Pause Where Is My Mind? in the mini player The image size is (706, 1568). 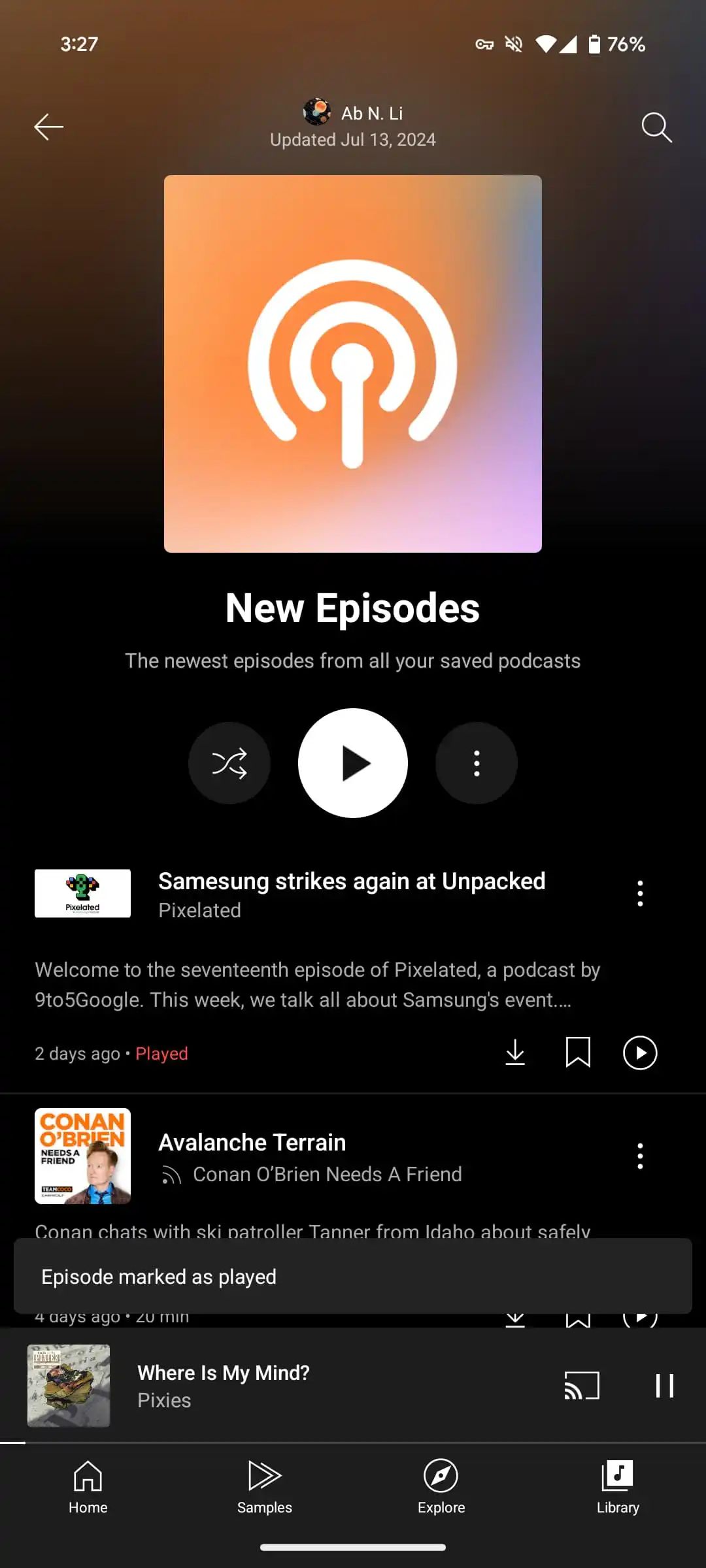click(665, 1386)
